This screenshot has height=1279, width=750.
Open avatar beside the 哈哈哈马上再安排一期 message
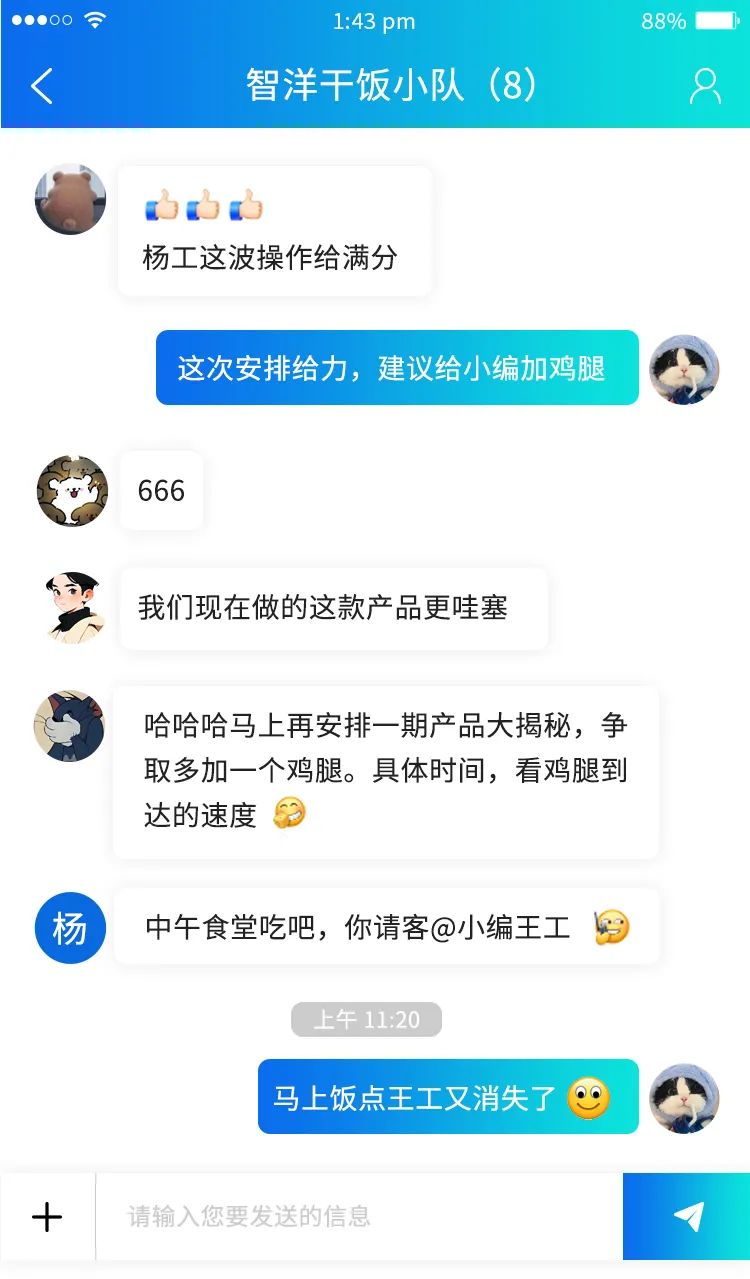[70, 725]
